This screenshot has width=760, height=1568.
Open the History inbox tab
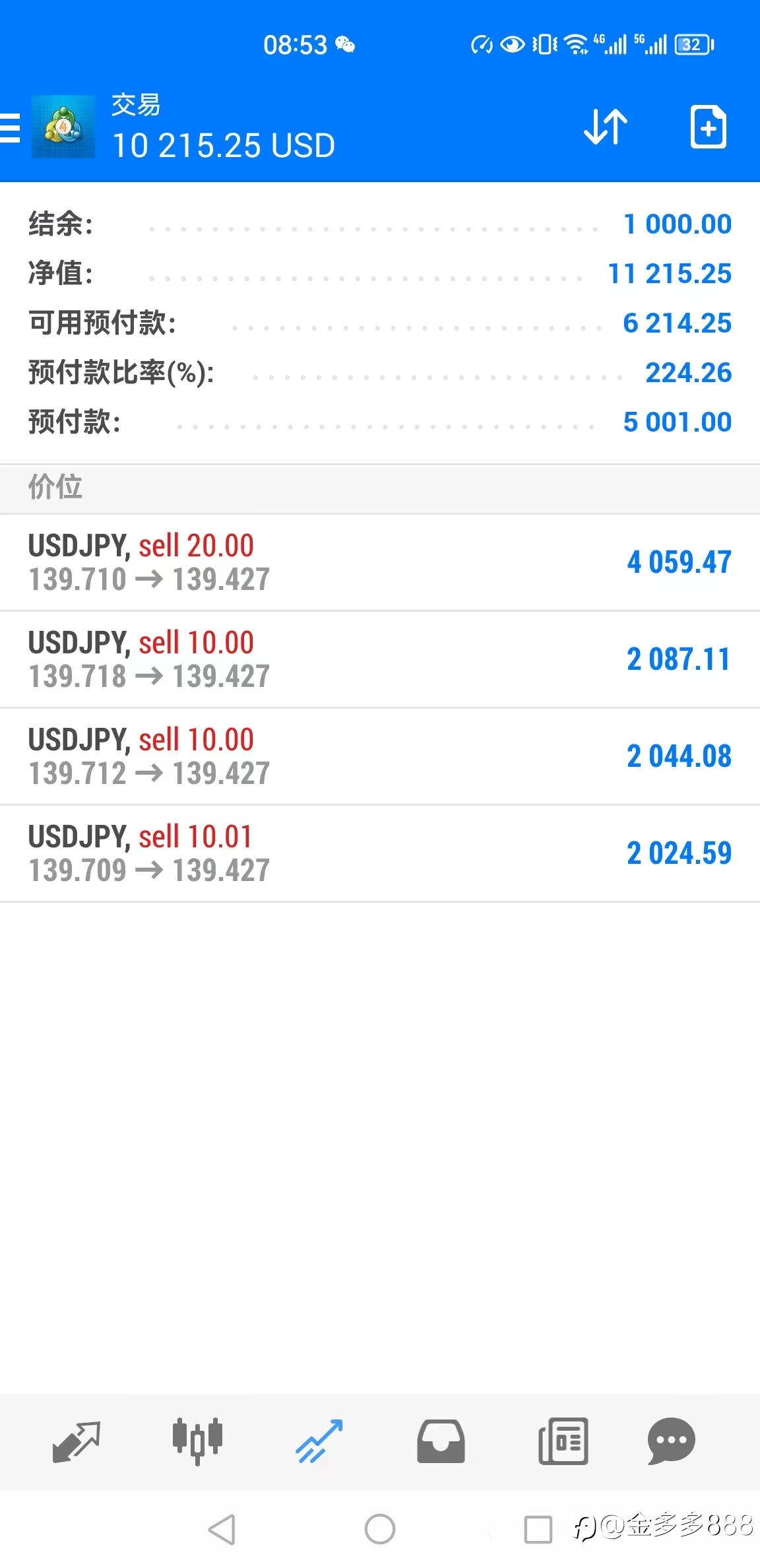coord(441,1442)
